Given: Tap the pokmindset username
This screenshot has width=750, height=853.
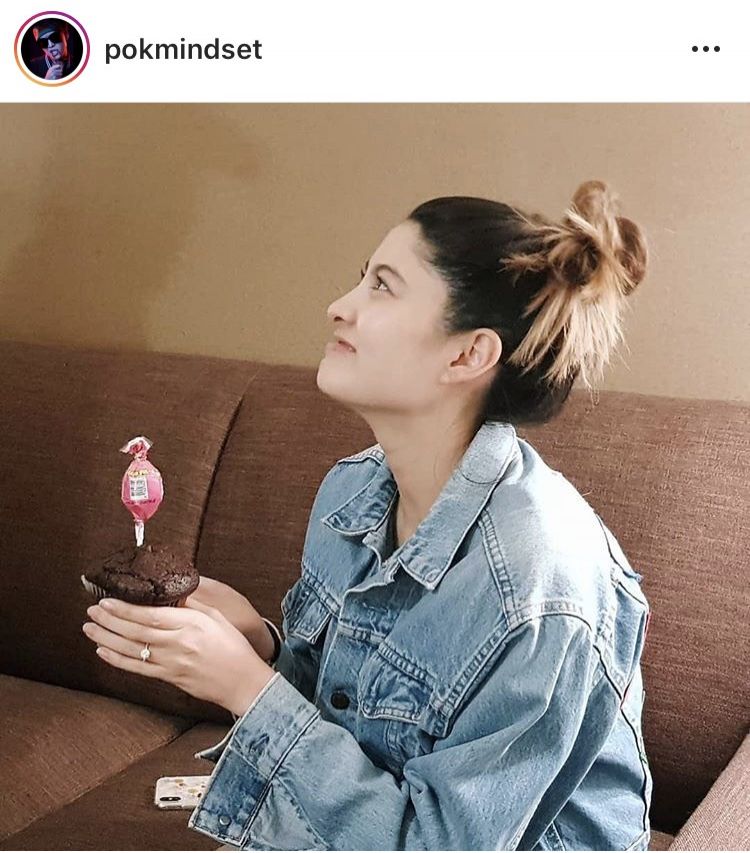Looking at the screenshot, I should pyautogui.click(x=183, y=50).
